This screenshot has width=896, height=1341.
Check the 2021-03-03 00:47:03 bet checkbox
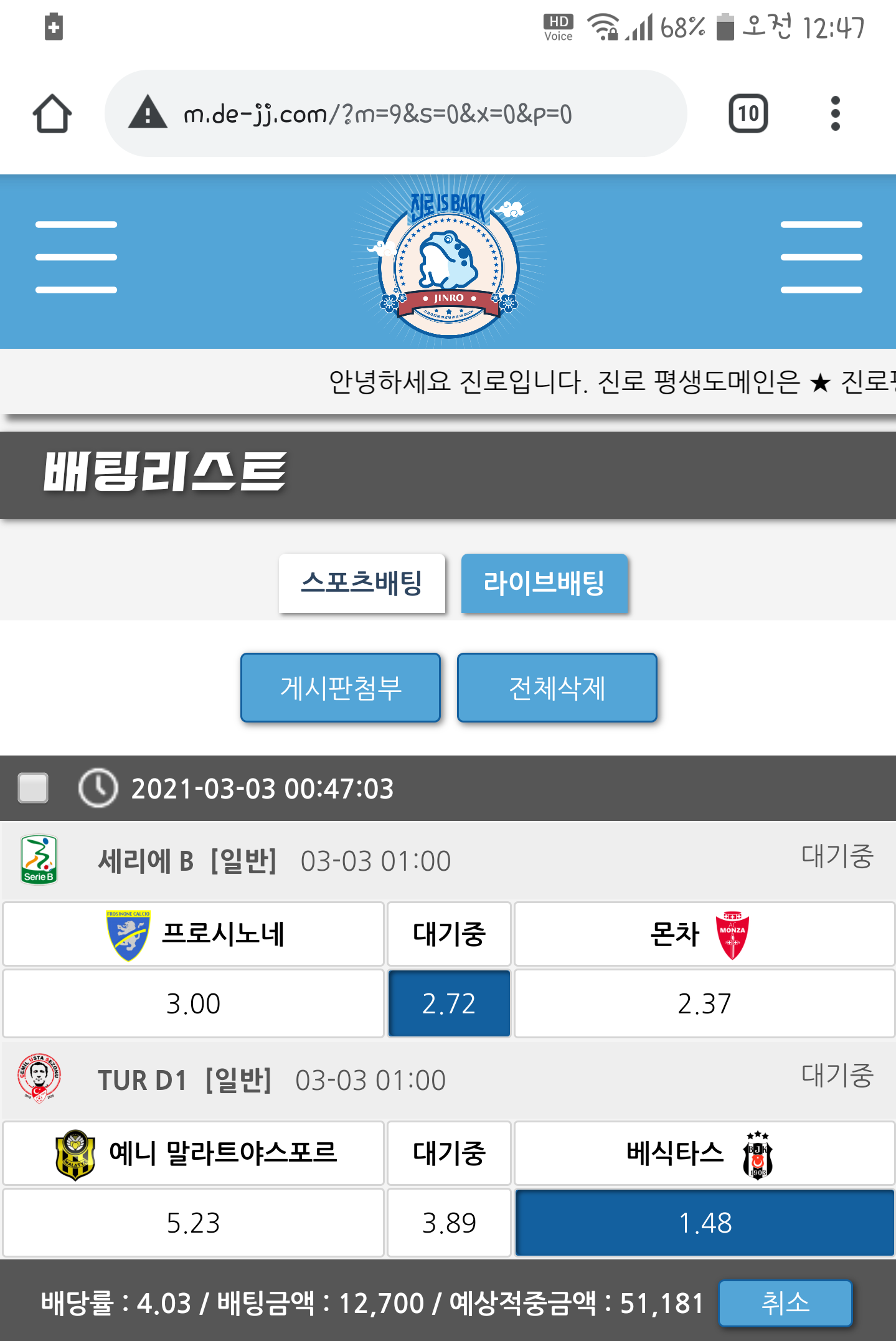coord(34,788)
